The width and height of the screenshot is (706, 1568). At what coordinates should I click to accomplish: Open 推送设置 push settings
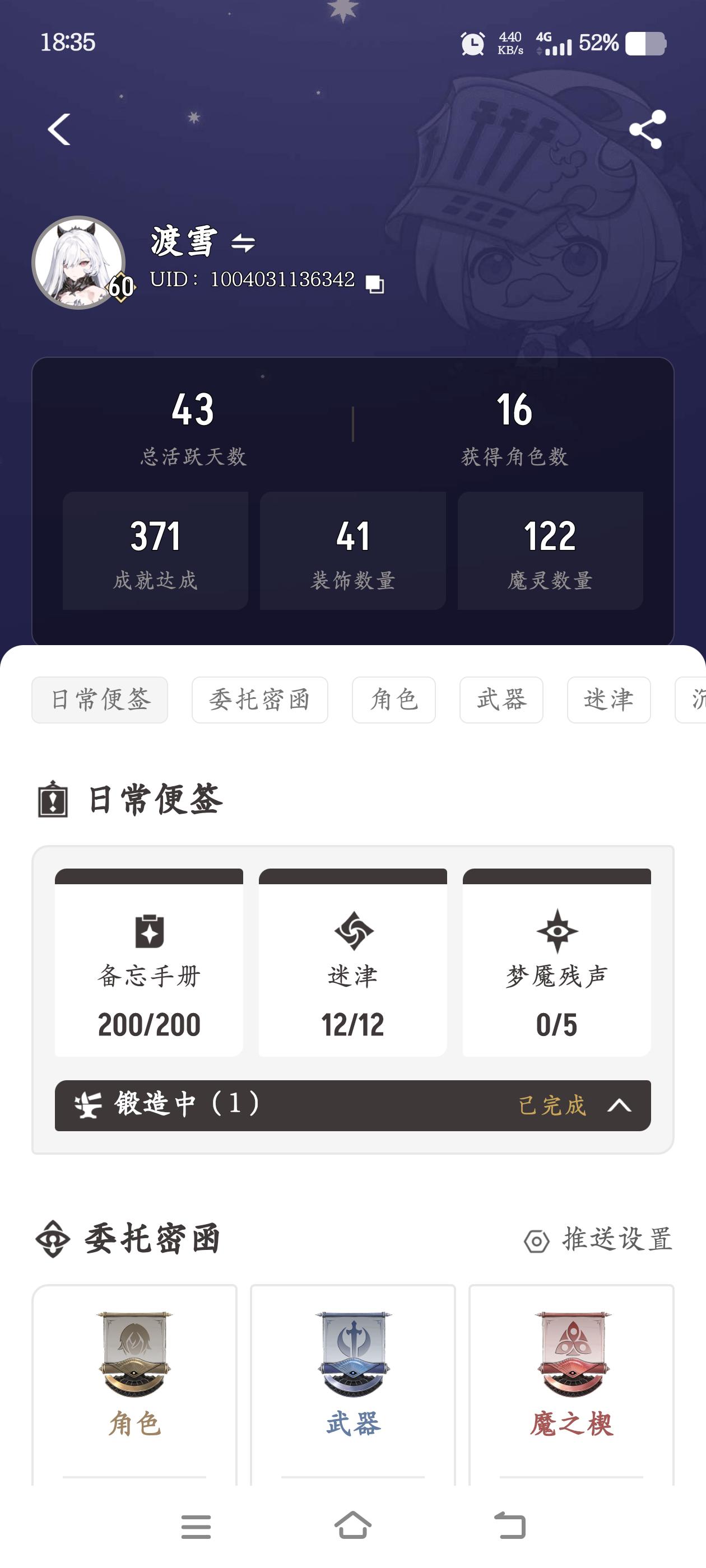pos(598,1239)
